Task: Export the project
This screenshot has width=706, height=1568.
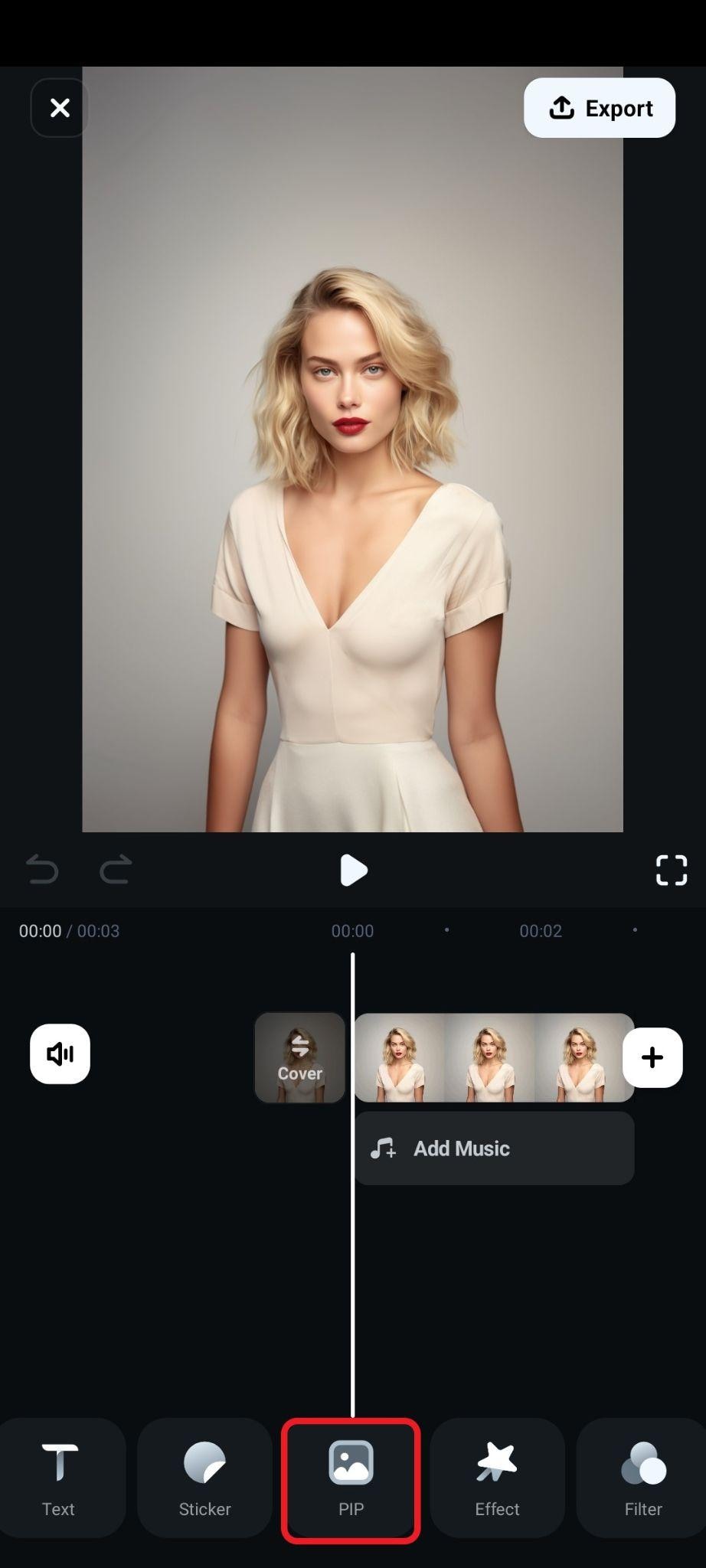Action: pos(600,108)
